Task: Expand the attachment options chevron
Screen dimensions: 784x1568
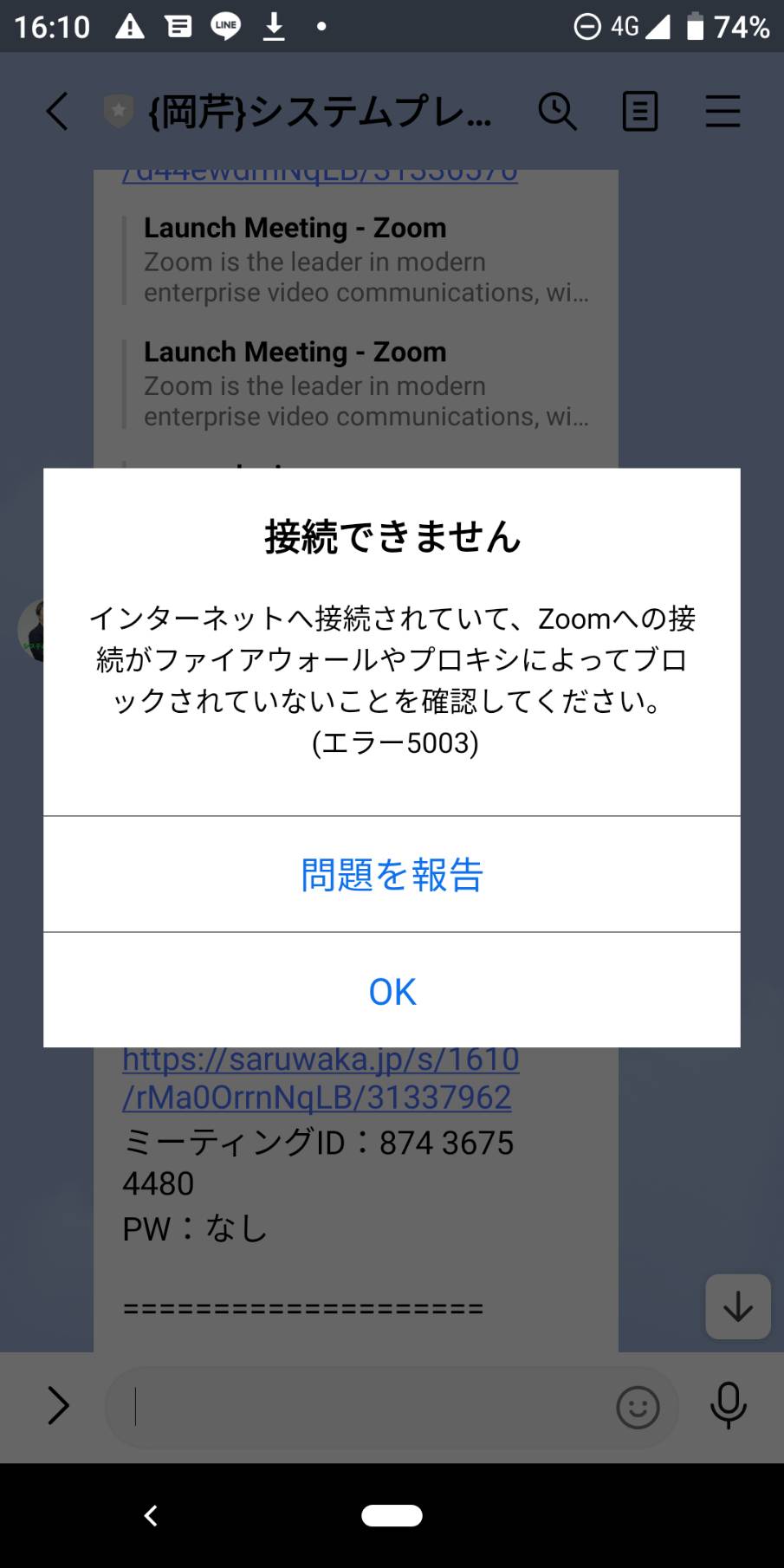Action: coord(58,1405)
